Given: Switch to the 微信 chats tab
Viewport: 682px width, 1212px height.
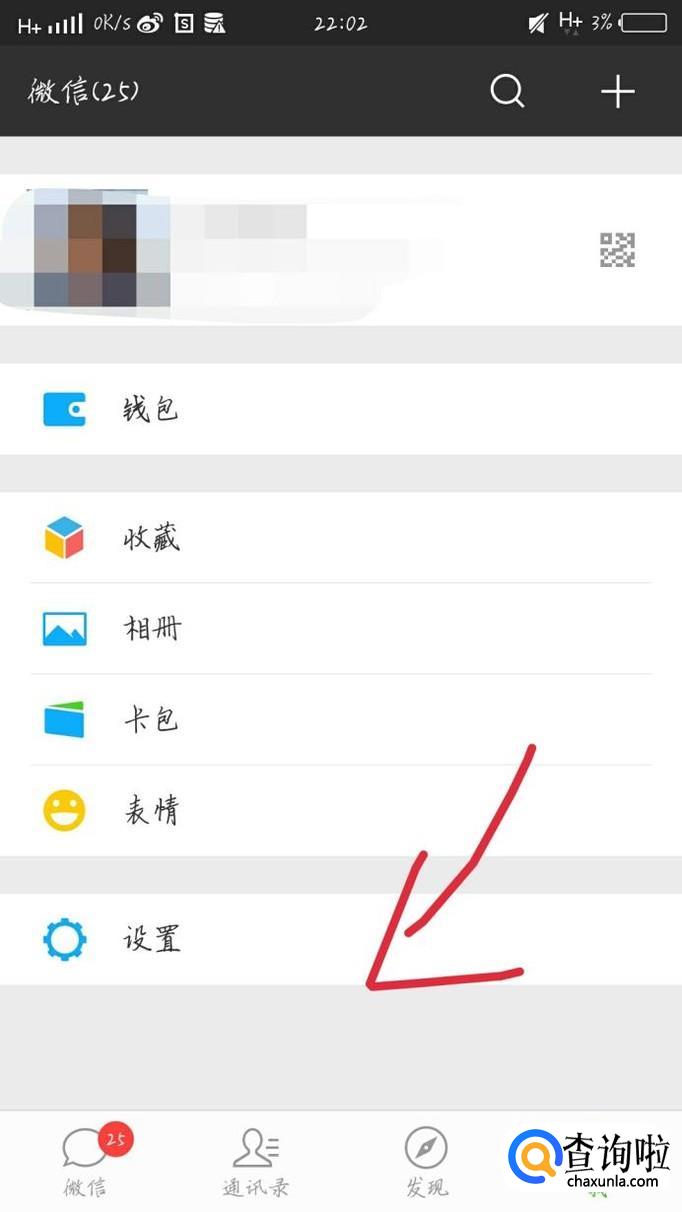Looking at the screenshot, I should pyautogui.click(x=85, y=1160).
